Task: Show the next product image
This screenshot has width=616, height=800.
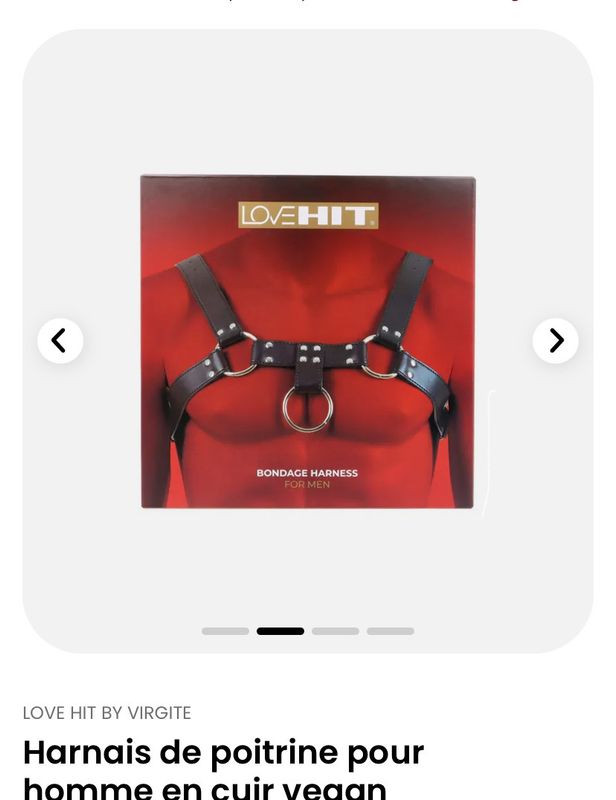Action: 555,341
